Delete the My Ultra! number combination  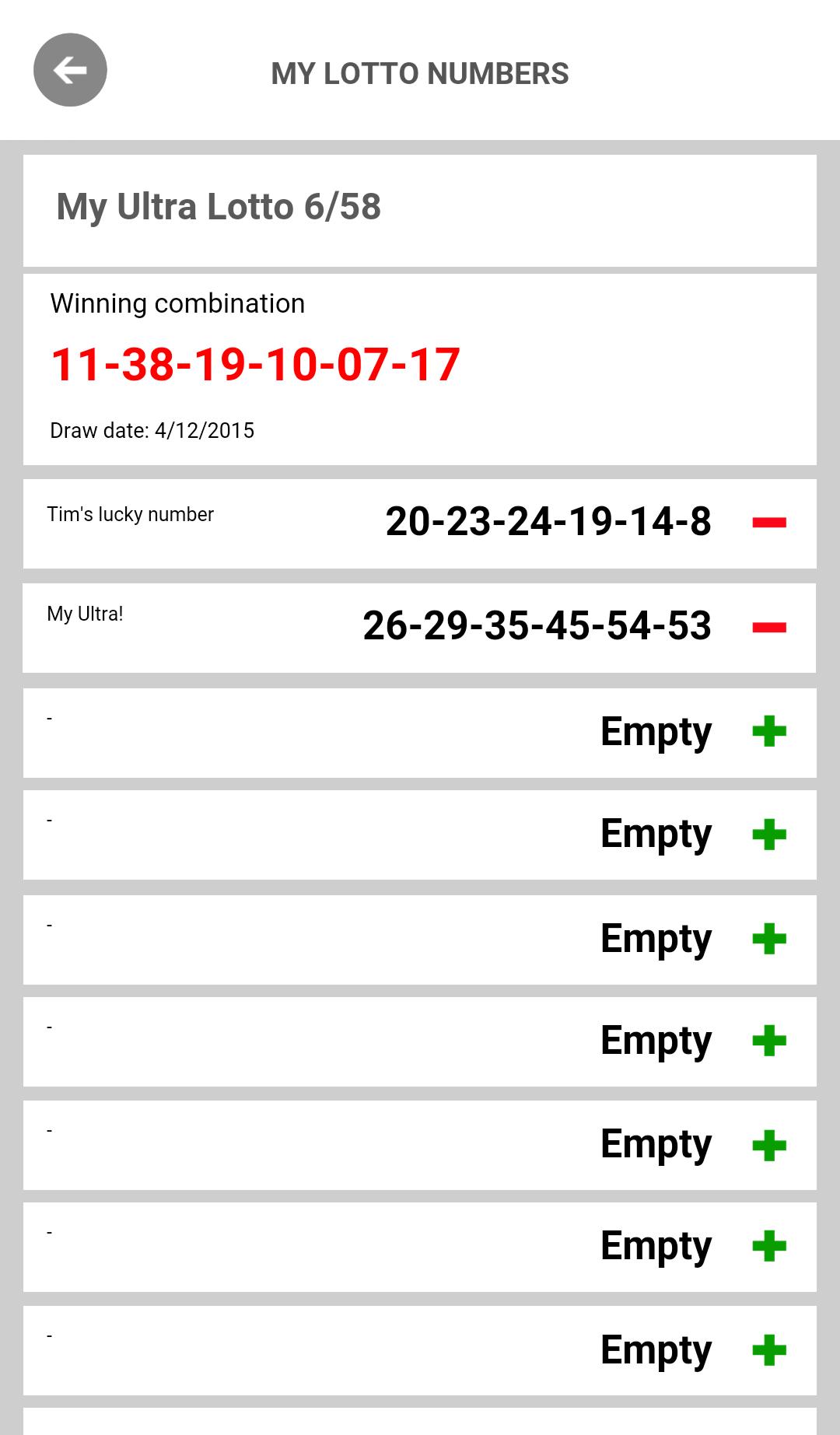[x=769, y=627]
